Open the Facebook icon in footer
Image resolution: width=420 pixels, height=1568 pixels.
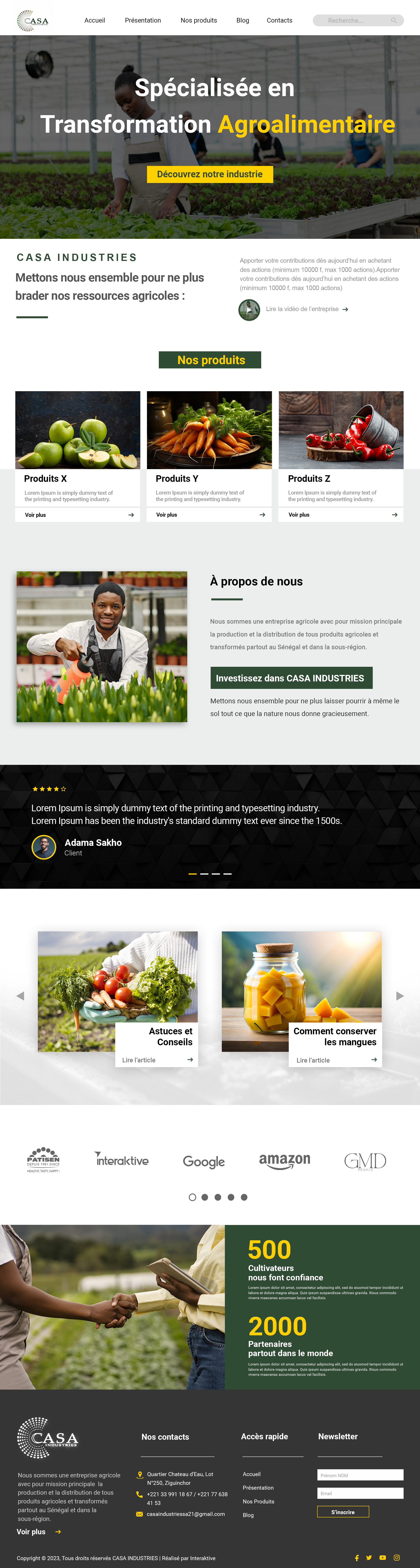pyautogui.click(x=357, y=1558)
